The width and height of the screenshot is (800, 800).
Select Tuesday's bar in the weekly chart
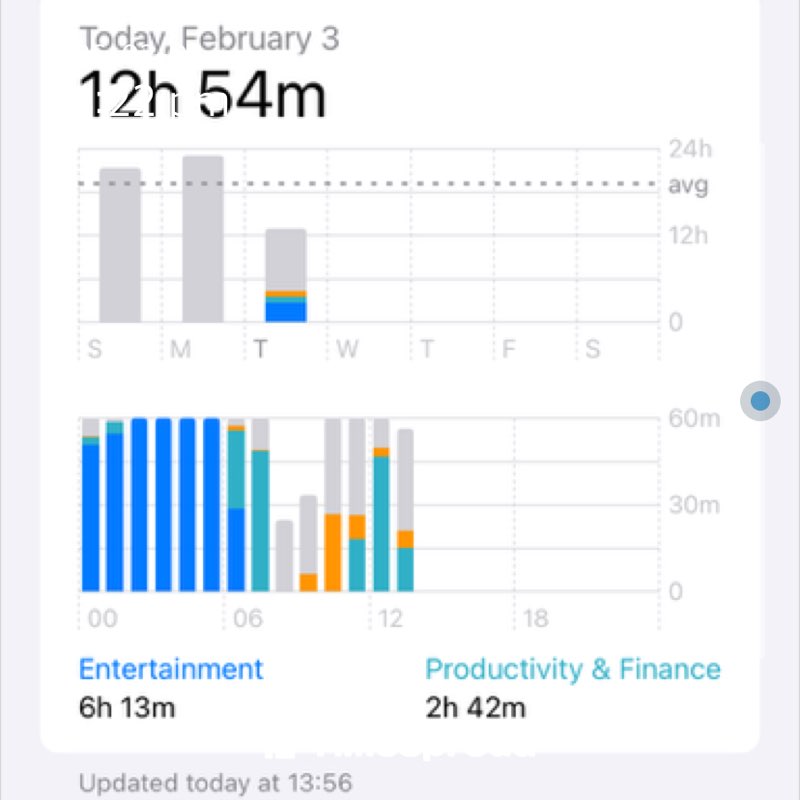(x=286, y=275)
